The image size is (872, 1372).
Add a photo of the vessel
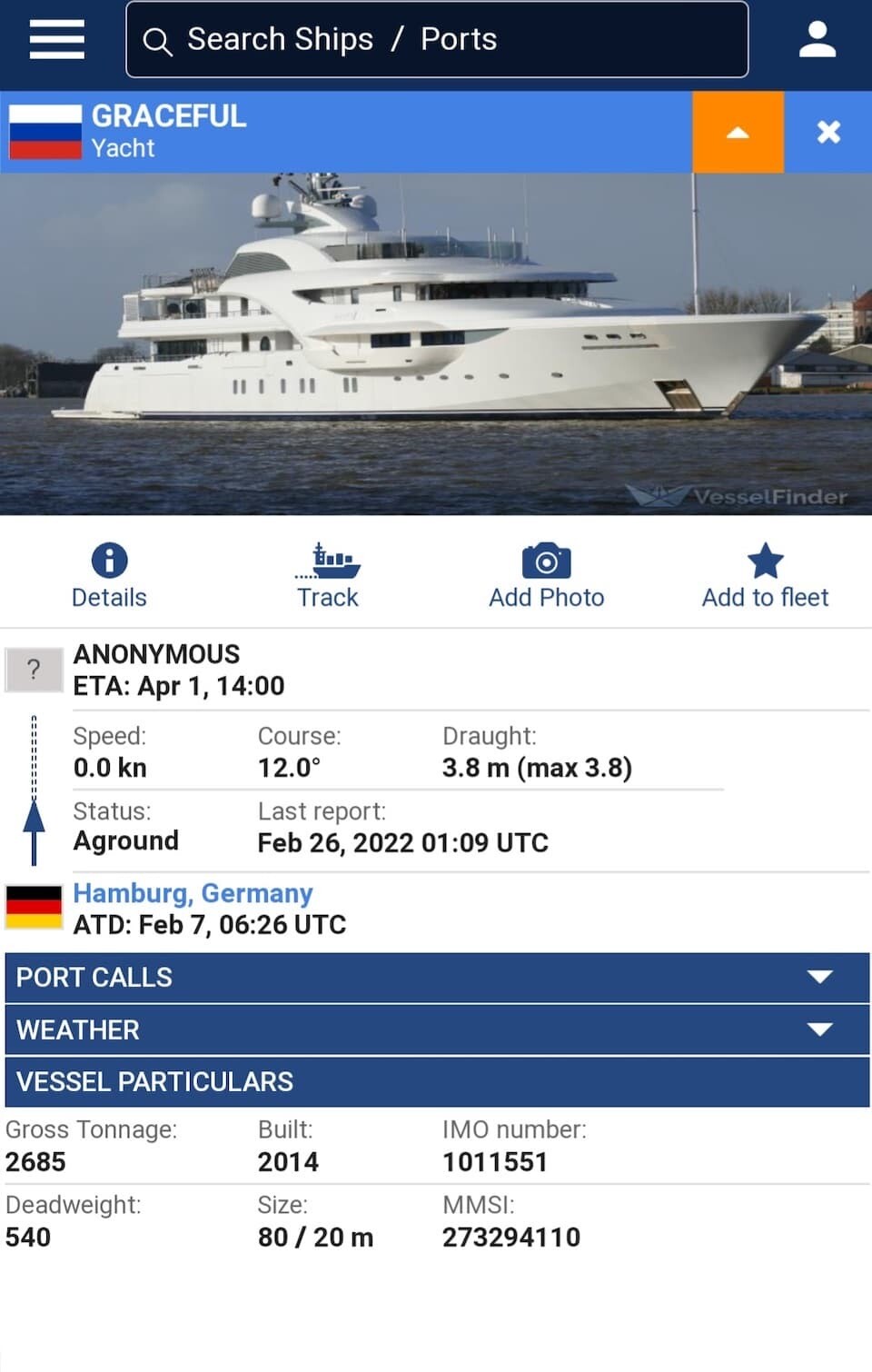546,576
